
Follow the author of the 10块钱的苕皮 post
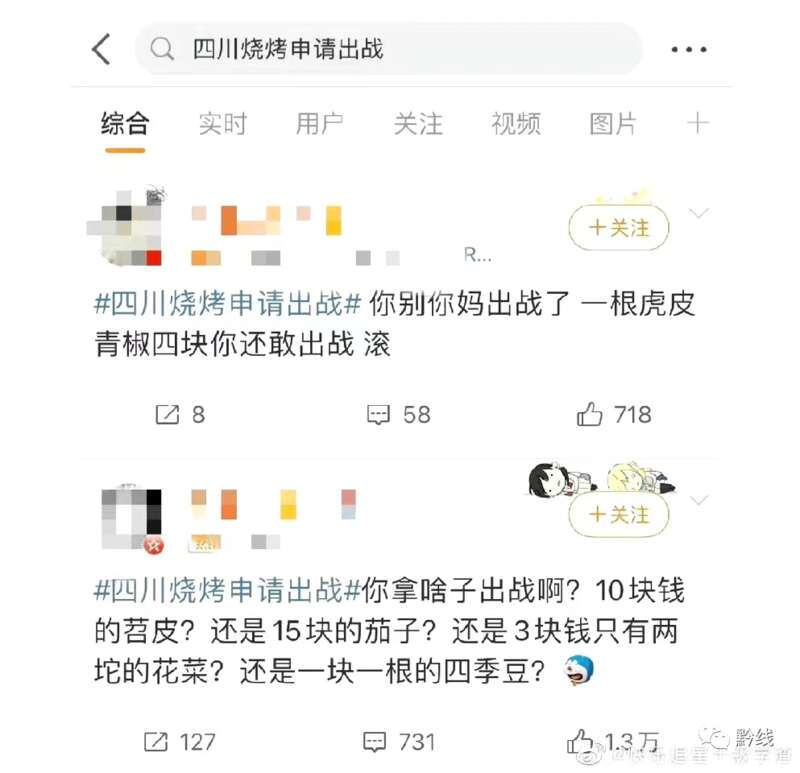click(x=619, y=514)
